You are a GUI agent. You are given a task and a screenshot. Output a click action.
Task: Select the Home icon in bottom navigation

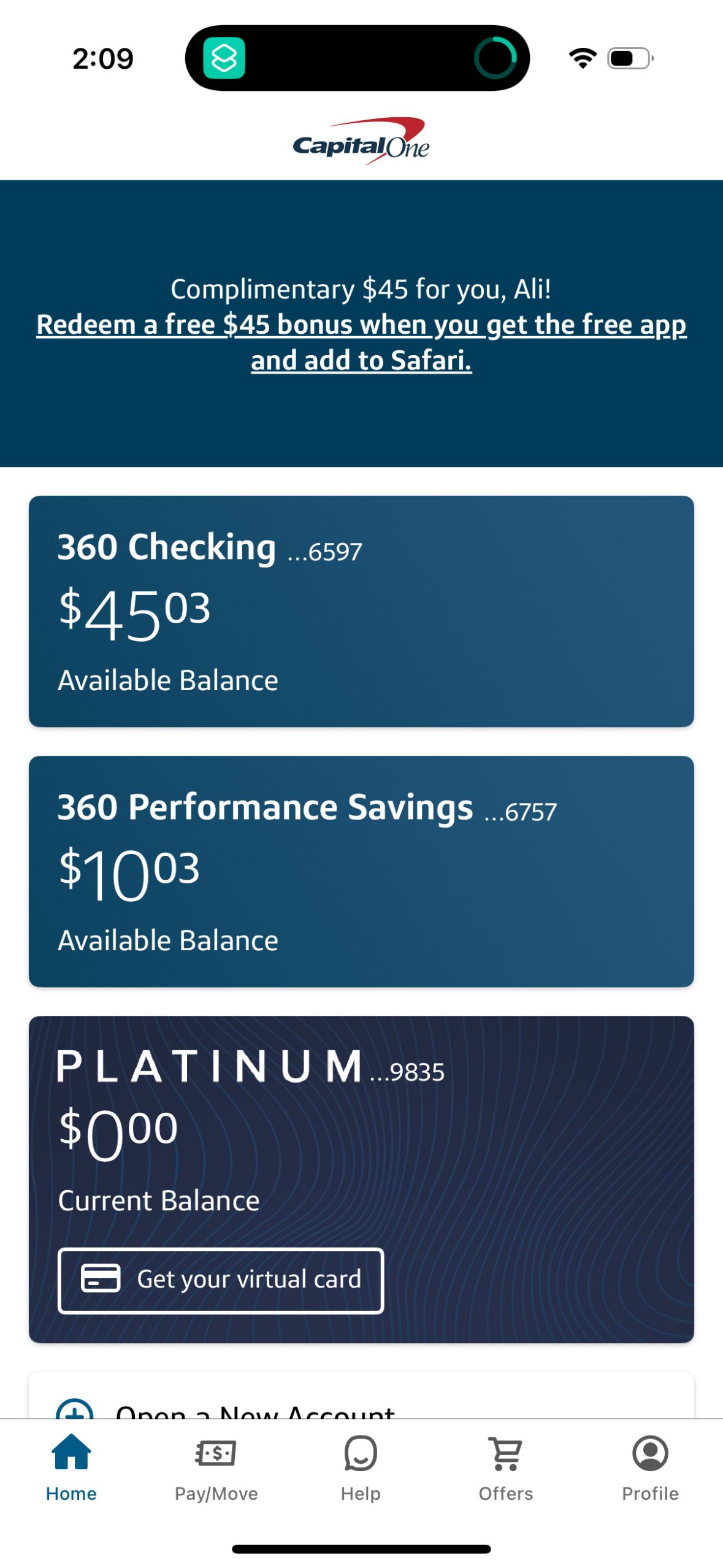pos(71,1453)
